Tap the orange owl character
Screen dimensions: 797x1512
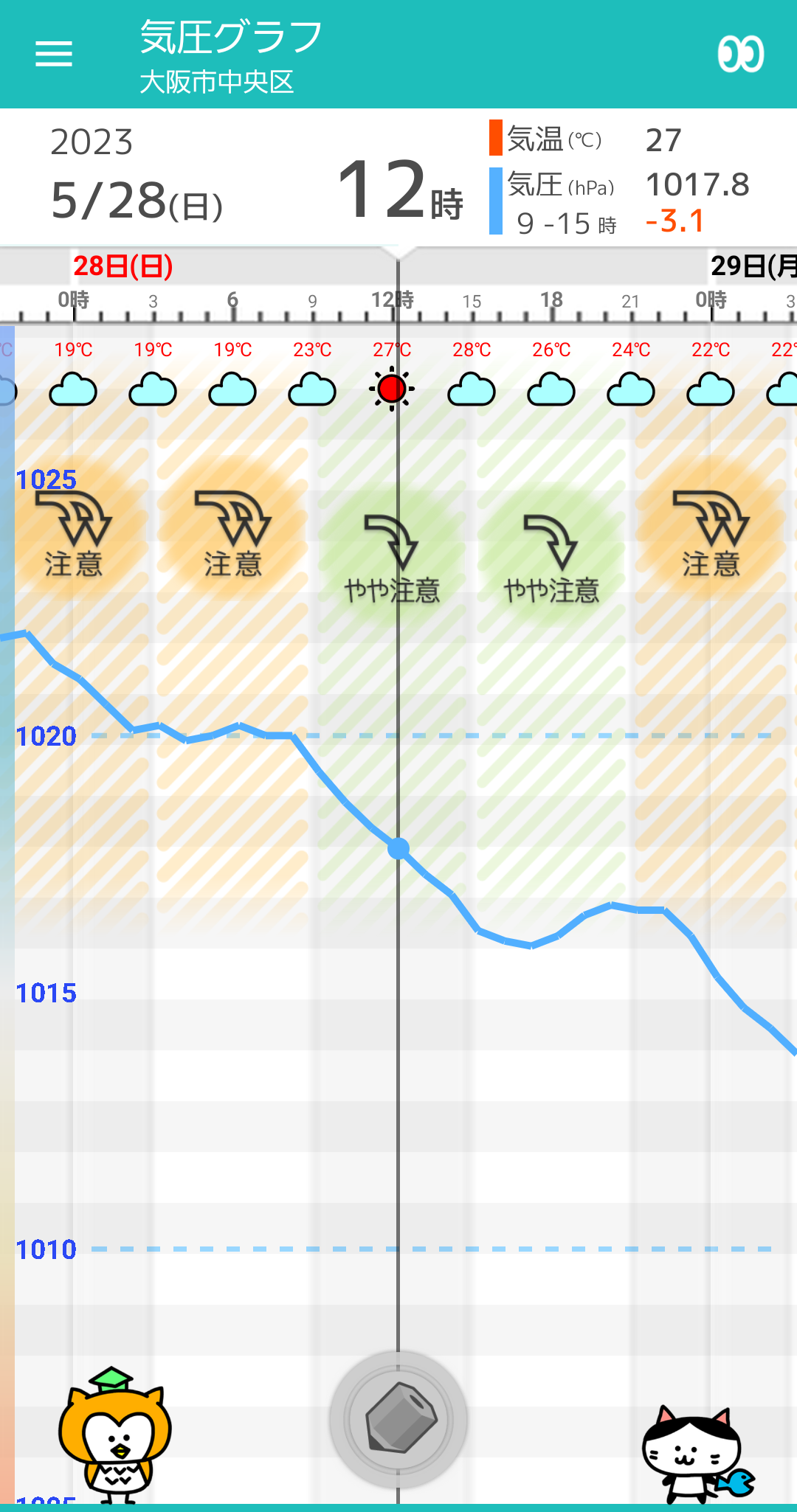[x=114, y=1435]
